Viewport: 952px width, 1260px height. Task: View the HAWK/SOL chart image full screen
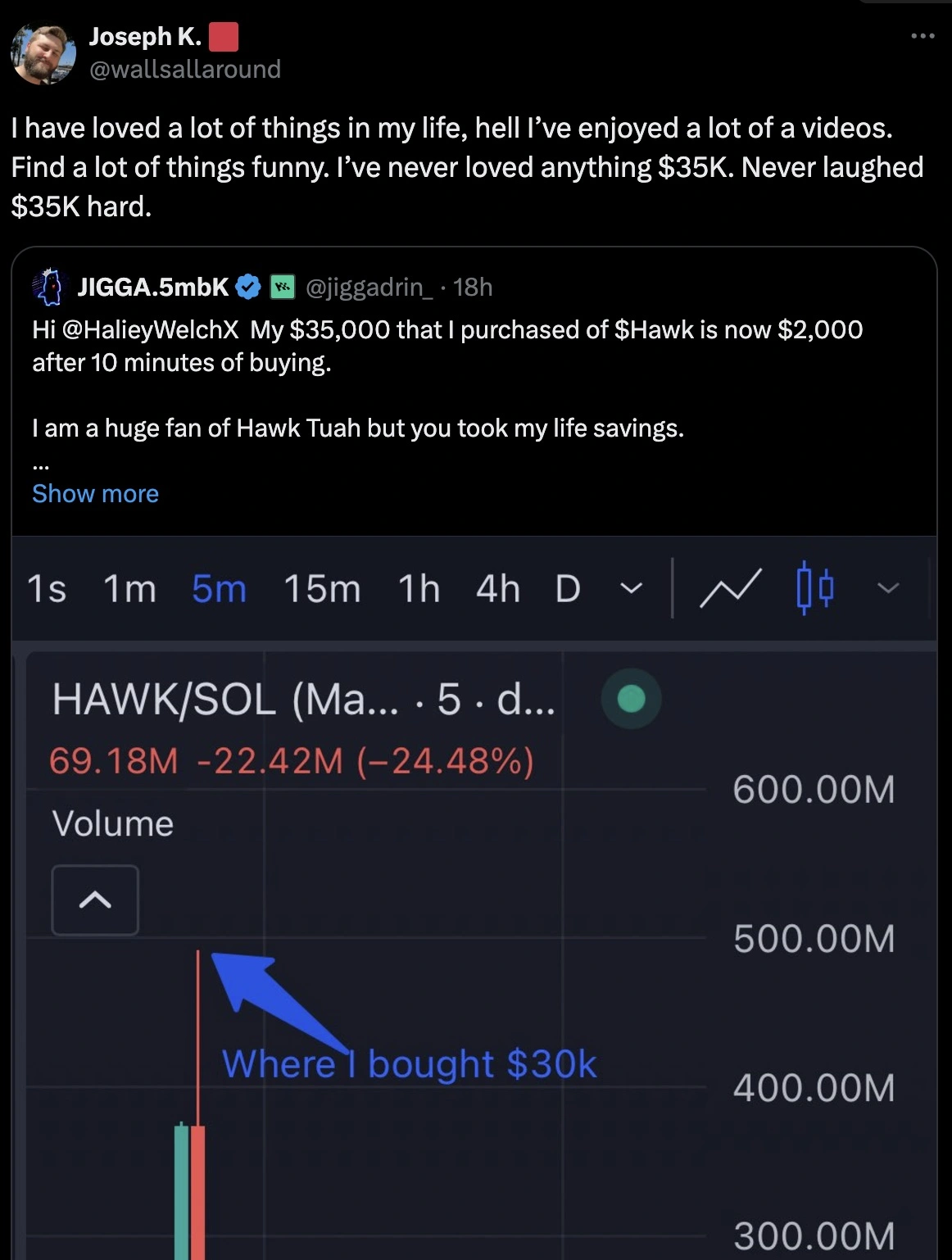tap(474, 901)
